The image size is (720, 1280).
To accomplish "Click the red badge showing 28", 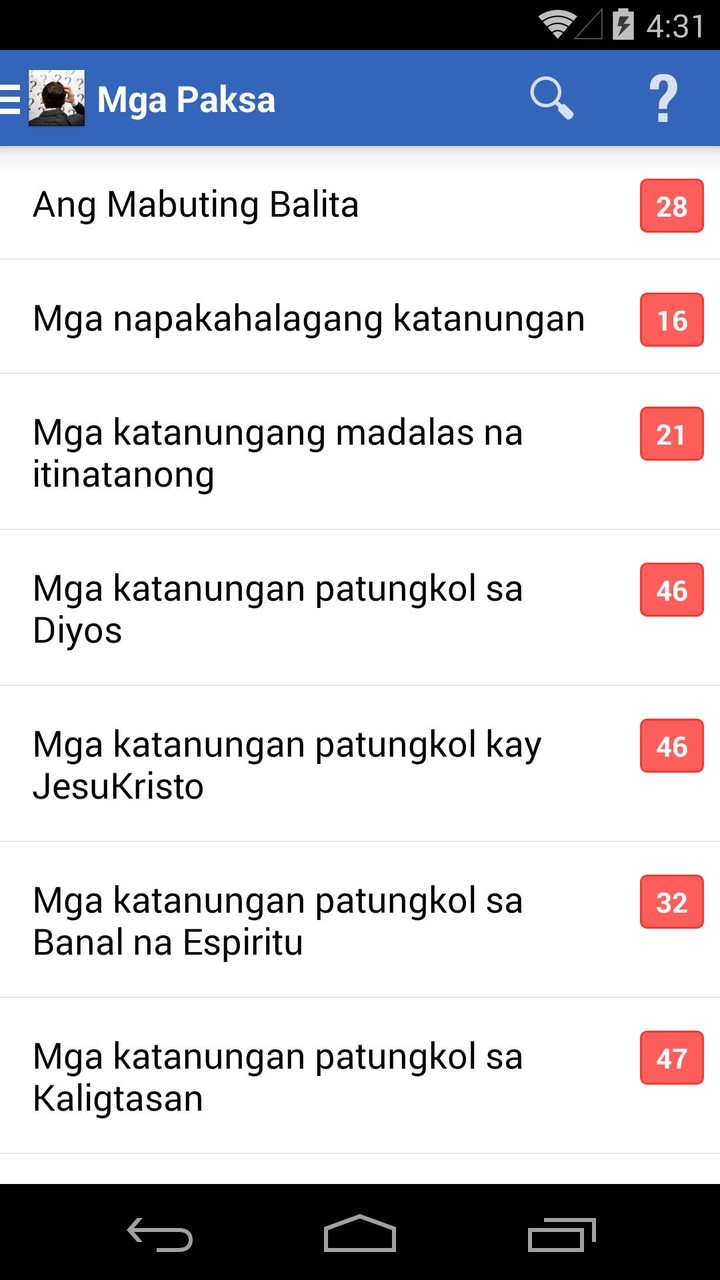I will coord(671,205).
